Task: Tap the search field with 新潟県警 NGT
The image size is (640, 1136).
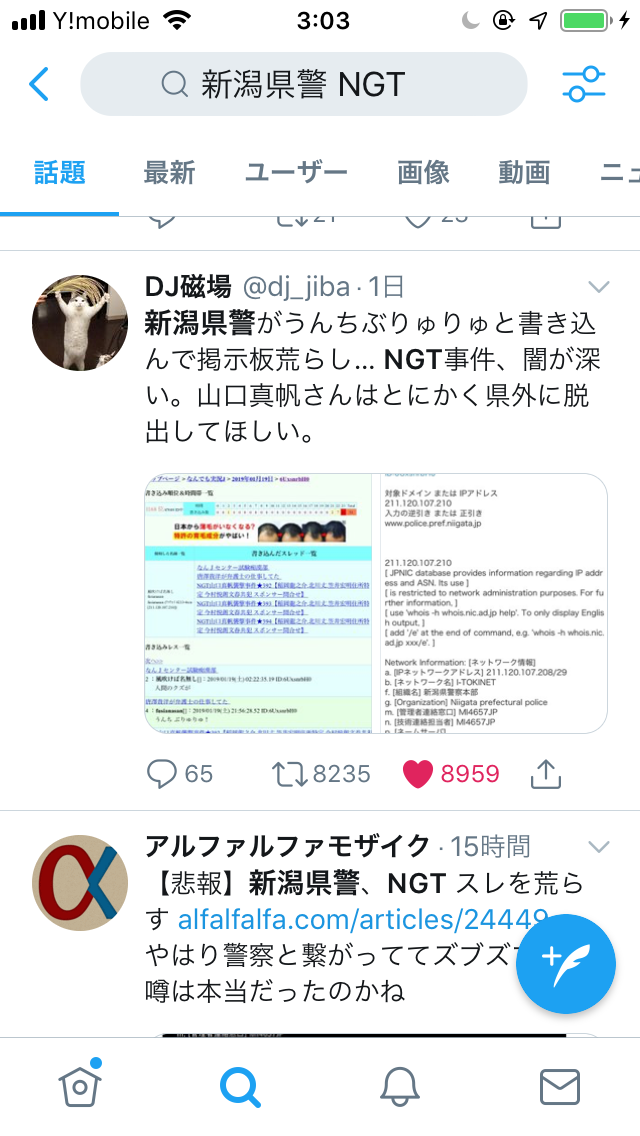Action: pos(303,84)
